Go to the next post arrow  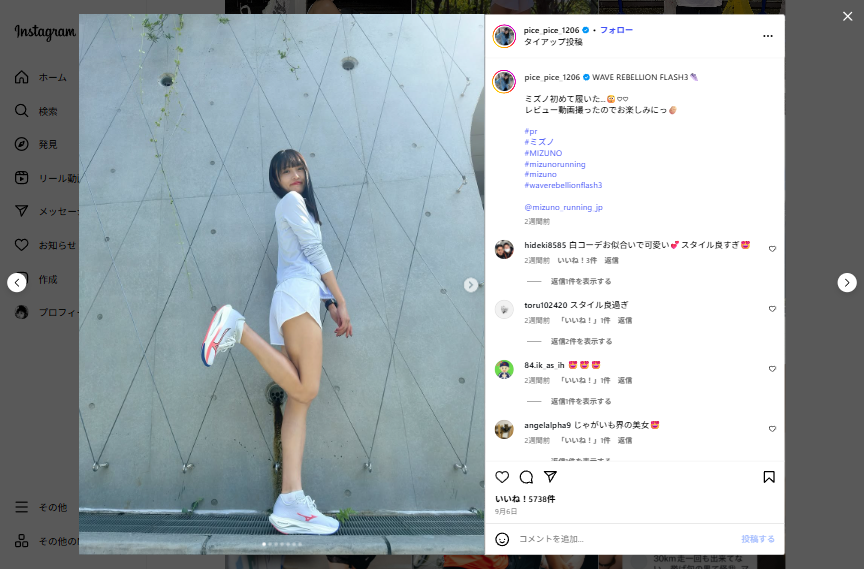coord(847,283)
